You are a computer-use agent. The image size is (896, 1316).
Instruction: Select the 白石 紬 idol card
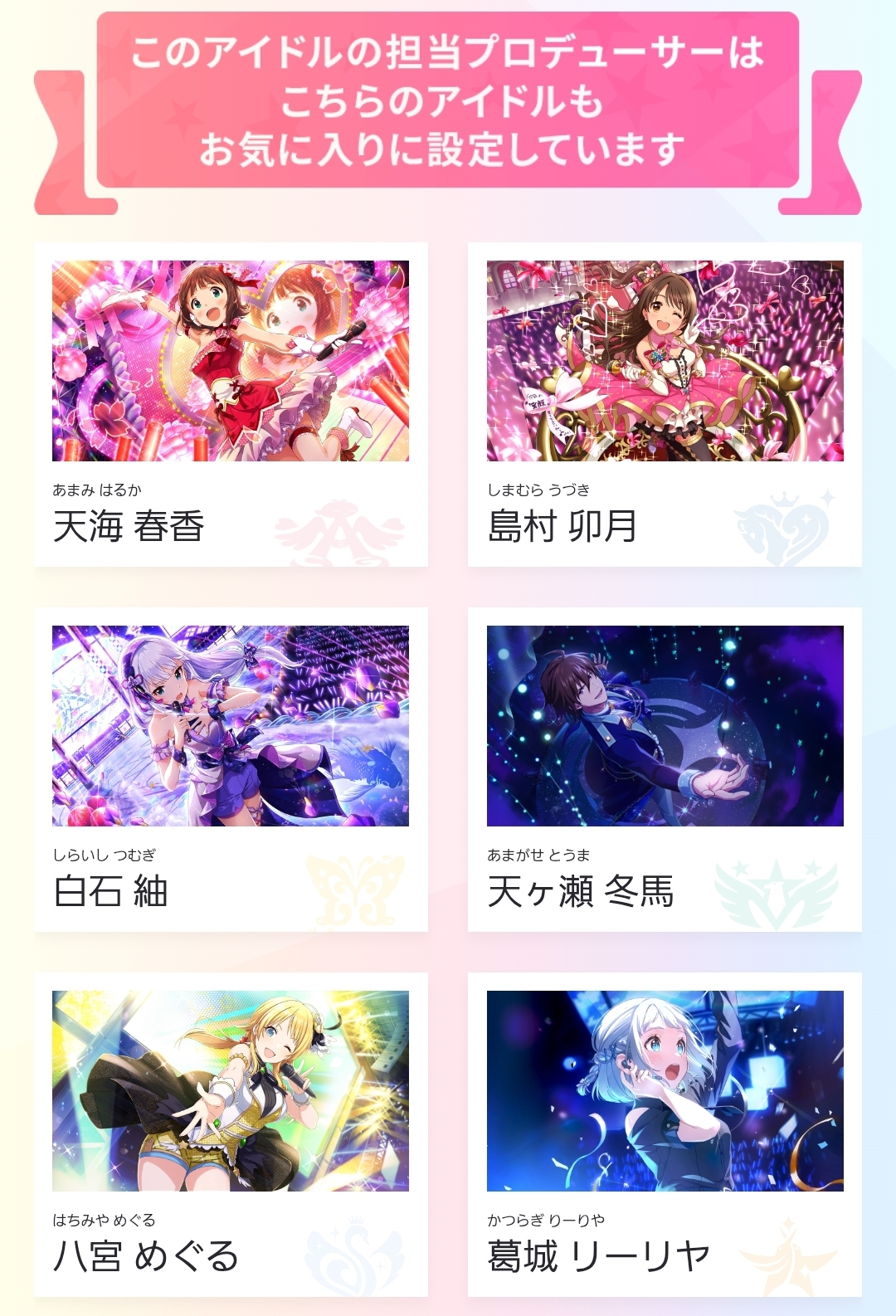(231, 770)
